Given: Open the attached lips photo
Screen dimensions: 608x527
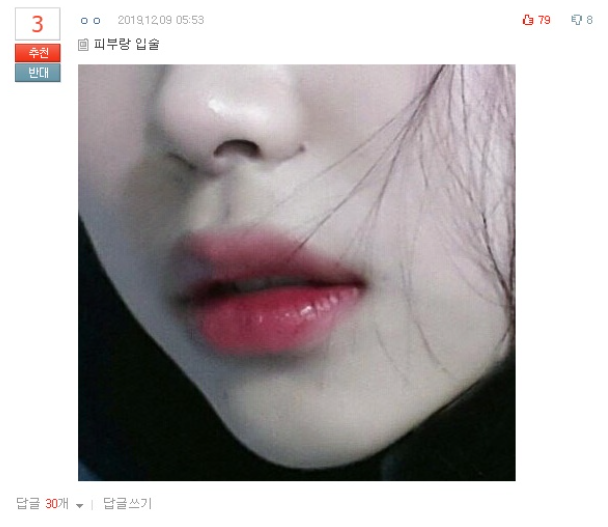Looking at the screenshot, I should (296, 272).
